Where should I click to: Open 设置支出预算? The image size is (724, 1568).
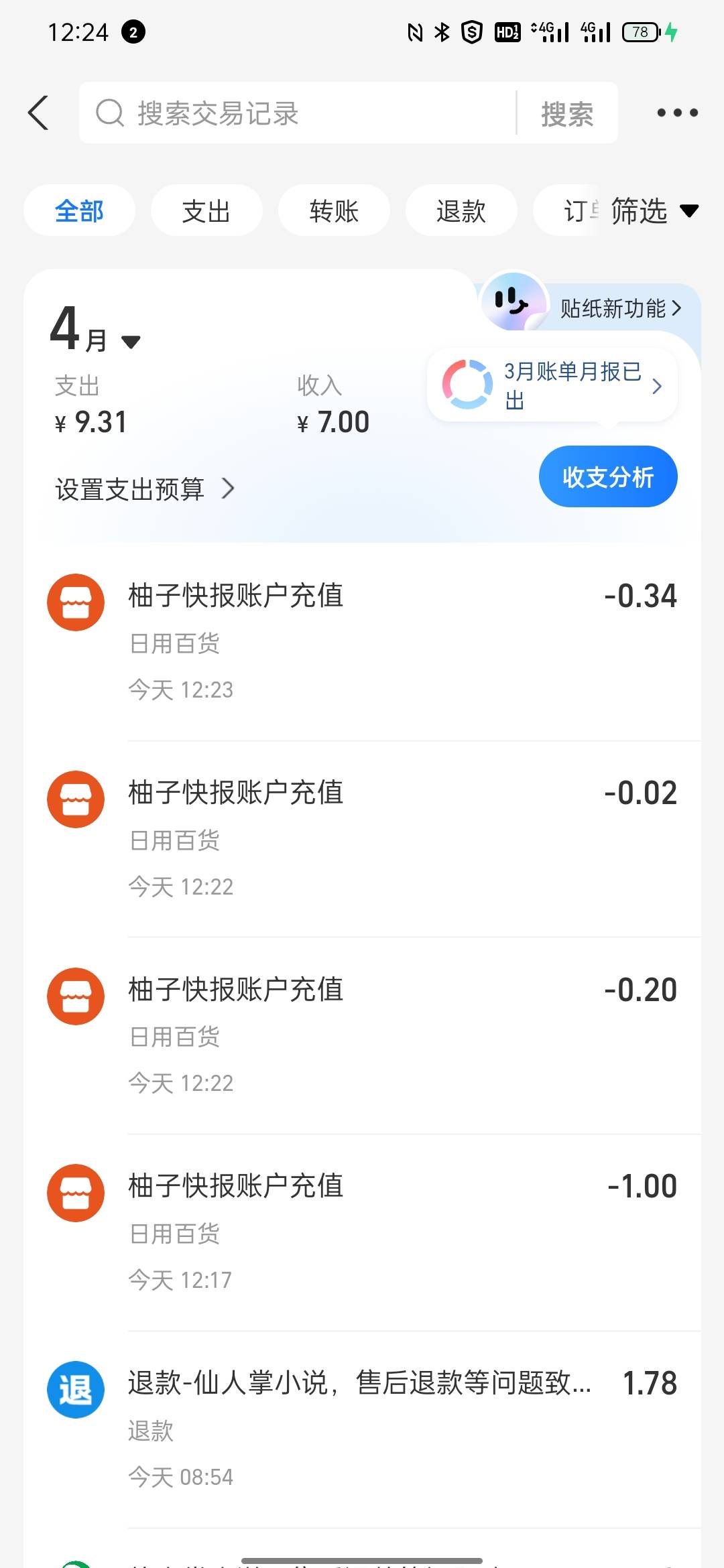pos(145,489)
